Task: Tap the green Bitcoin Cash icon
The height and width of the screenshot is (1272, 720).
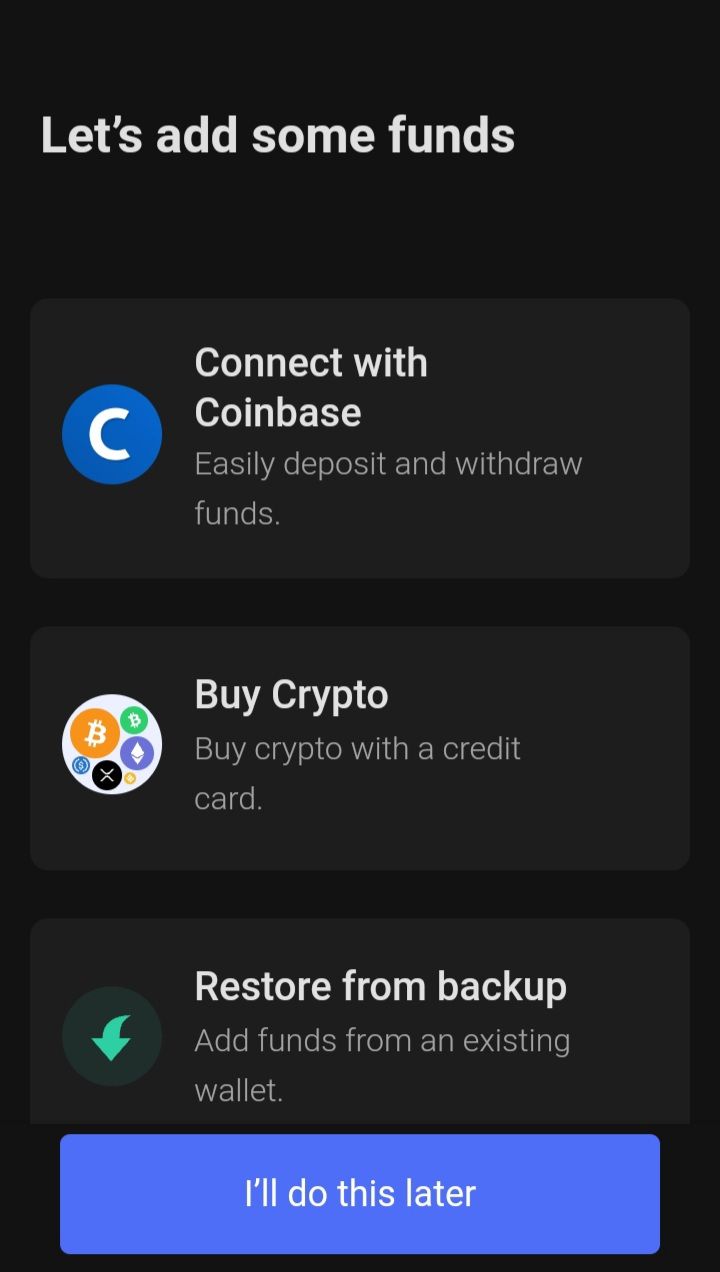Action: click(x=134, y=721)
